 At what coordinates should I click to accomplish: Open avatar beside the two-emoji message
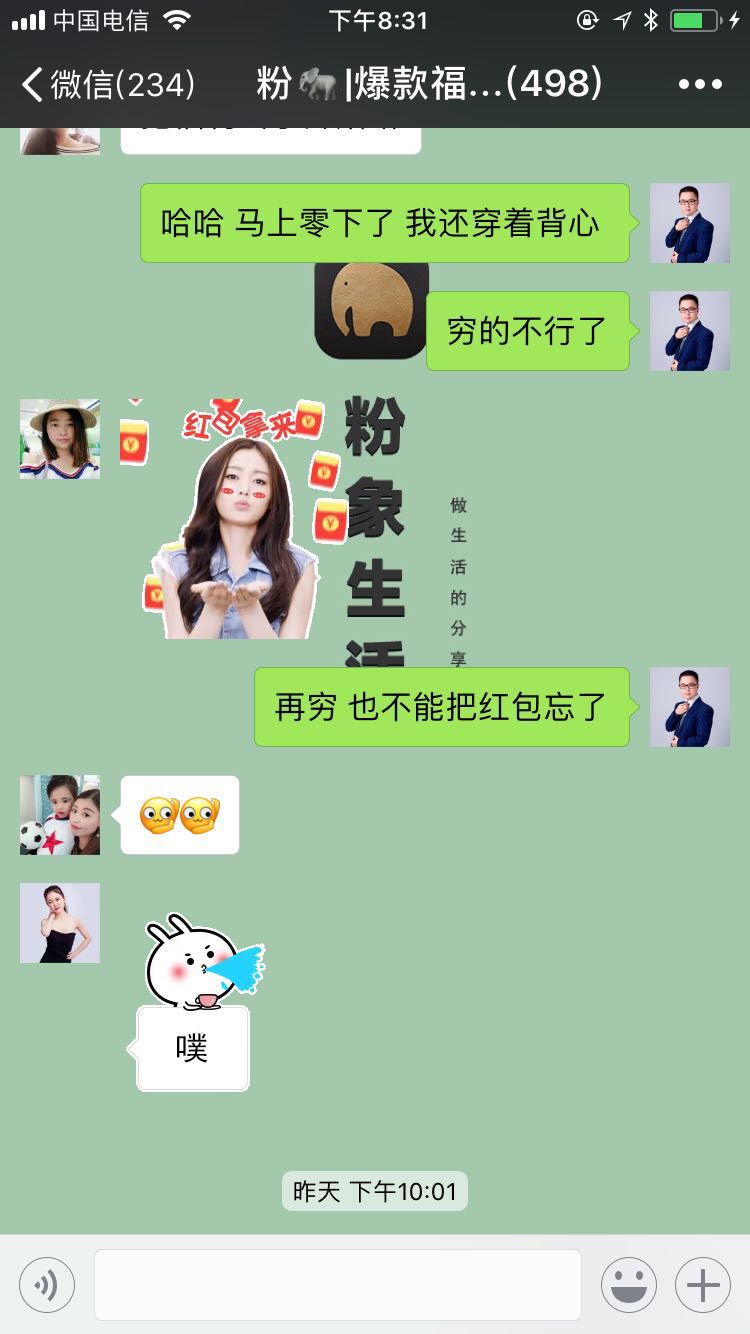60,815
